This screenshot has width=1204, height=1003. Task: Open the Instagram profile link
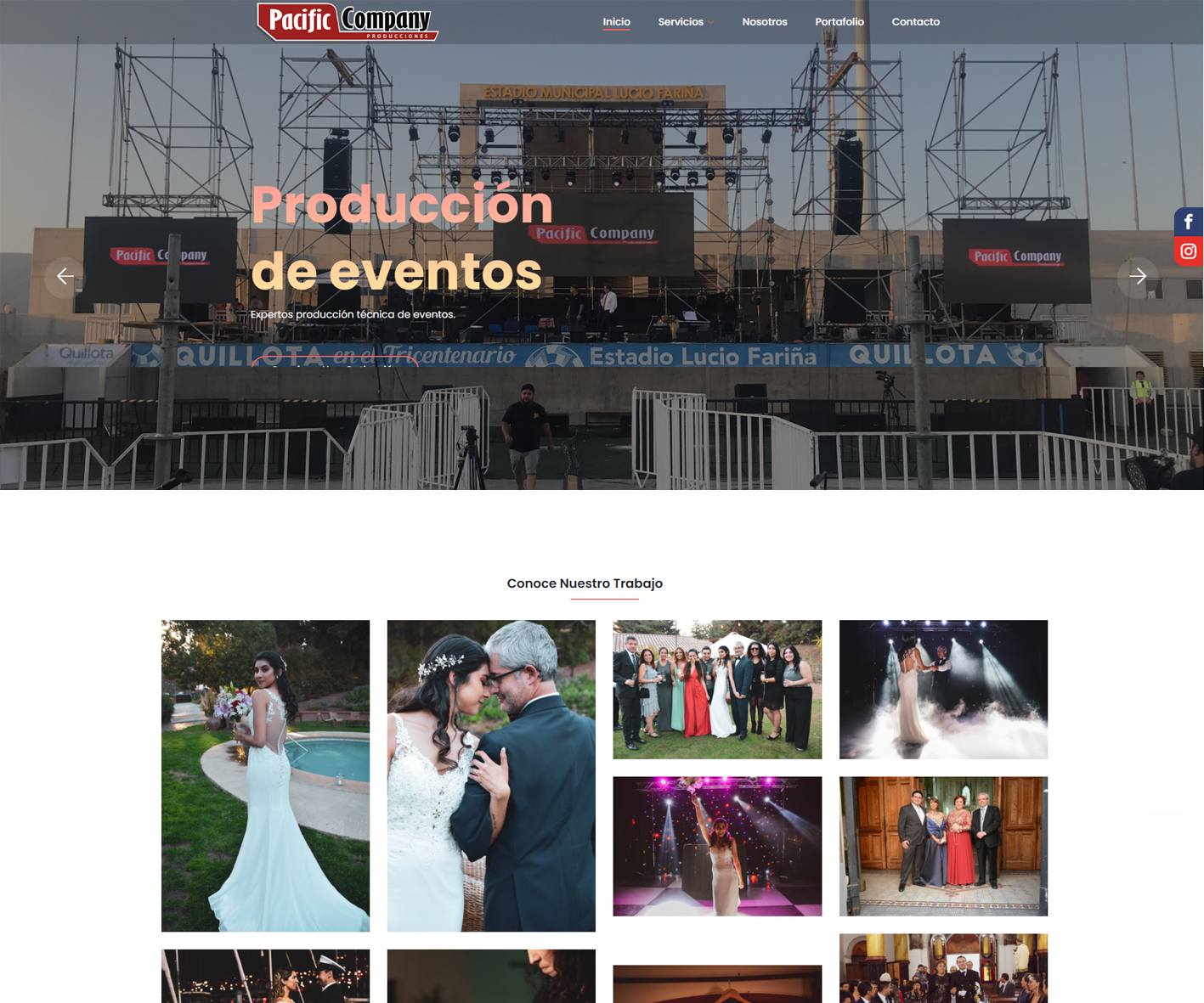(1188, 251)
